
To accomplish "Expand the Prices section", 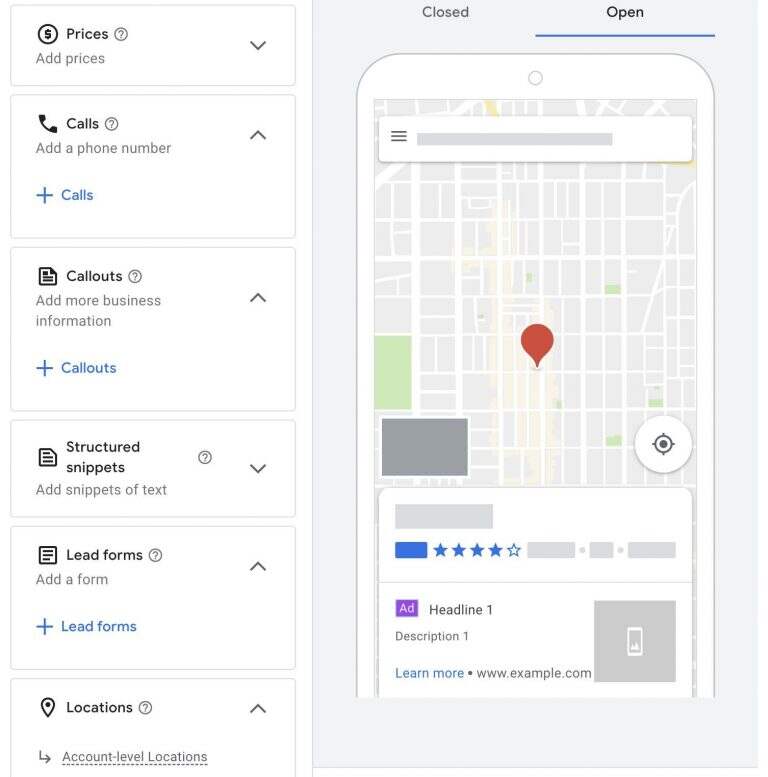I will click(x=257, y=45).
